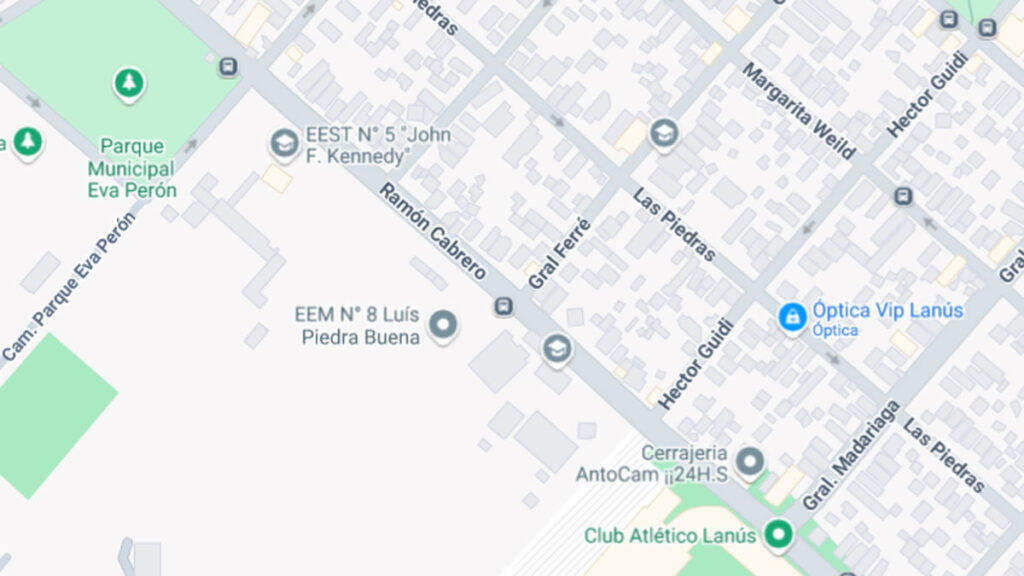Viewport: 1024px width, 576px height.
Task: Tap bus stop icon on Hector Guidi street
Action: tap(903, 196)
